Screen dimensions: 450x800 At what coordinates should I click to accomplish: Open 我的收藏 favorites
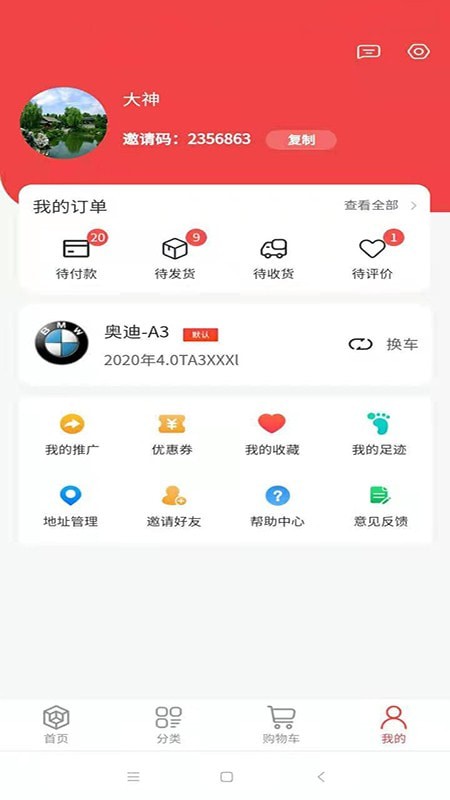tap(272, 435)
